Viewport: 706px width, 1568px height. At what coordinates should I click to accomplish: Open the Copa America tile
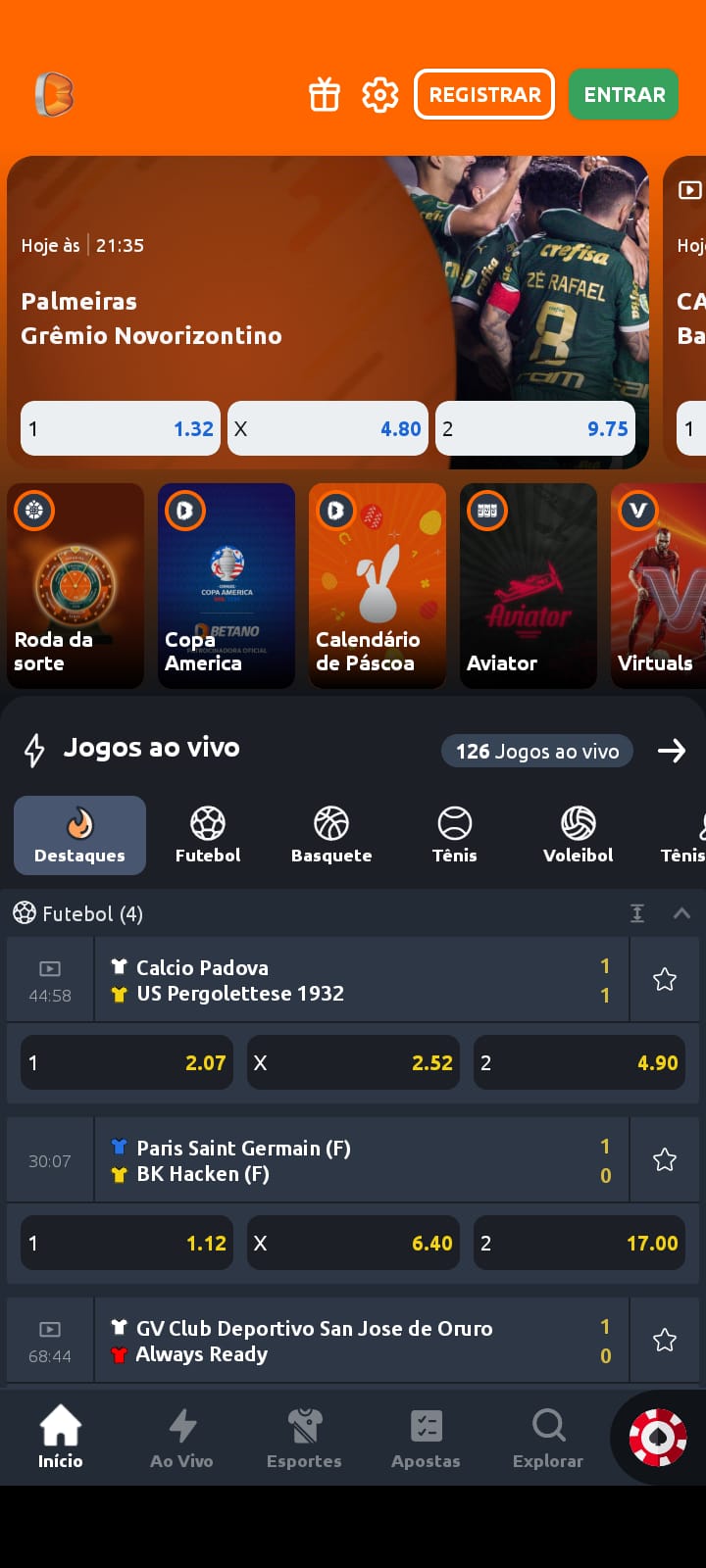click(x=227, y=585)
